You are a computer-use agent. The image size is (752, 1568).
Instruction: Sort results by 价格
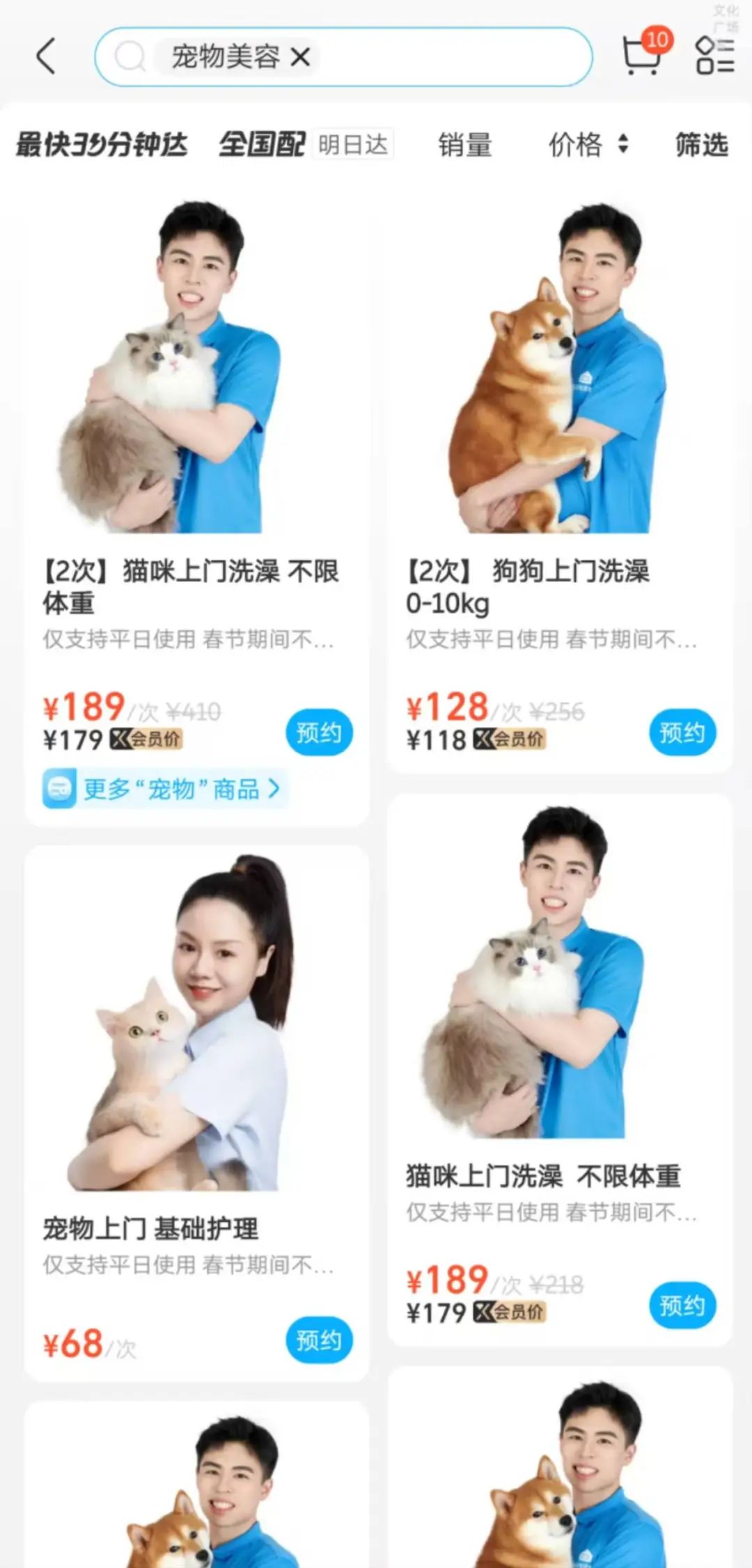(587, 145)
